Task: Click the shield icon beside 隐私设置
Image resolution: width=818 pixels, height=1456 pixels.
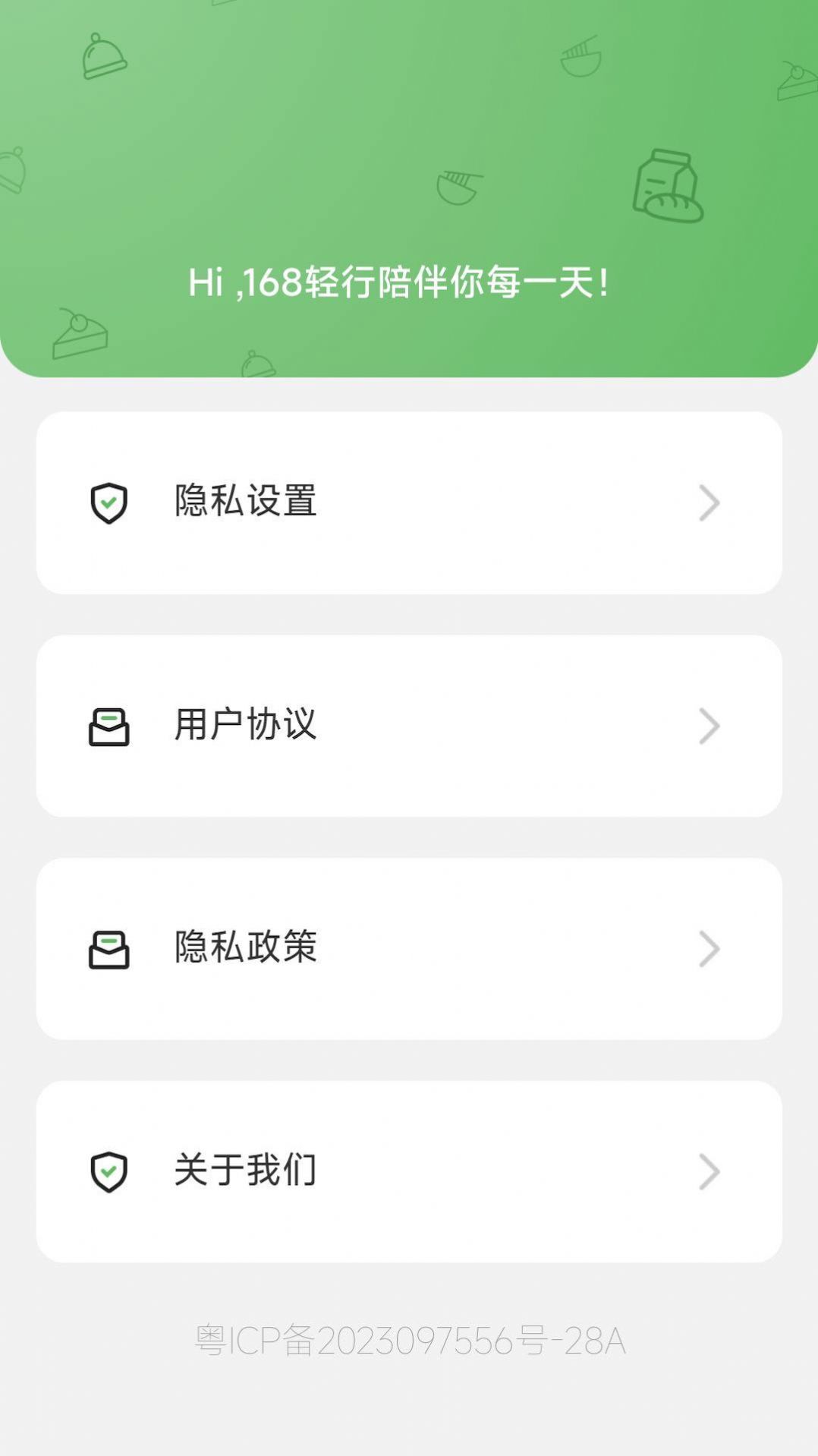Action: (109, 502)
